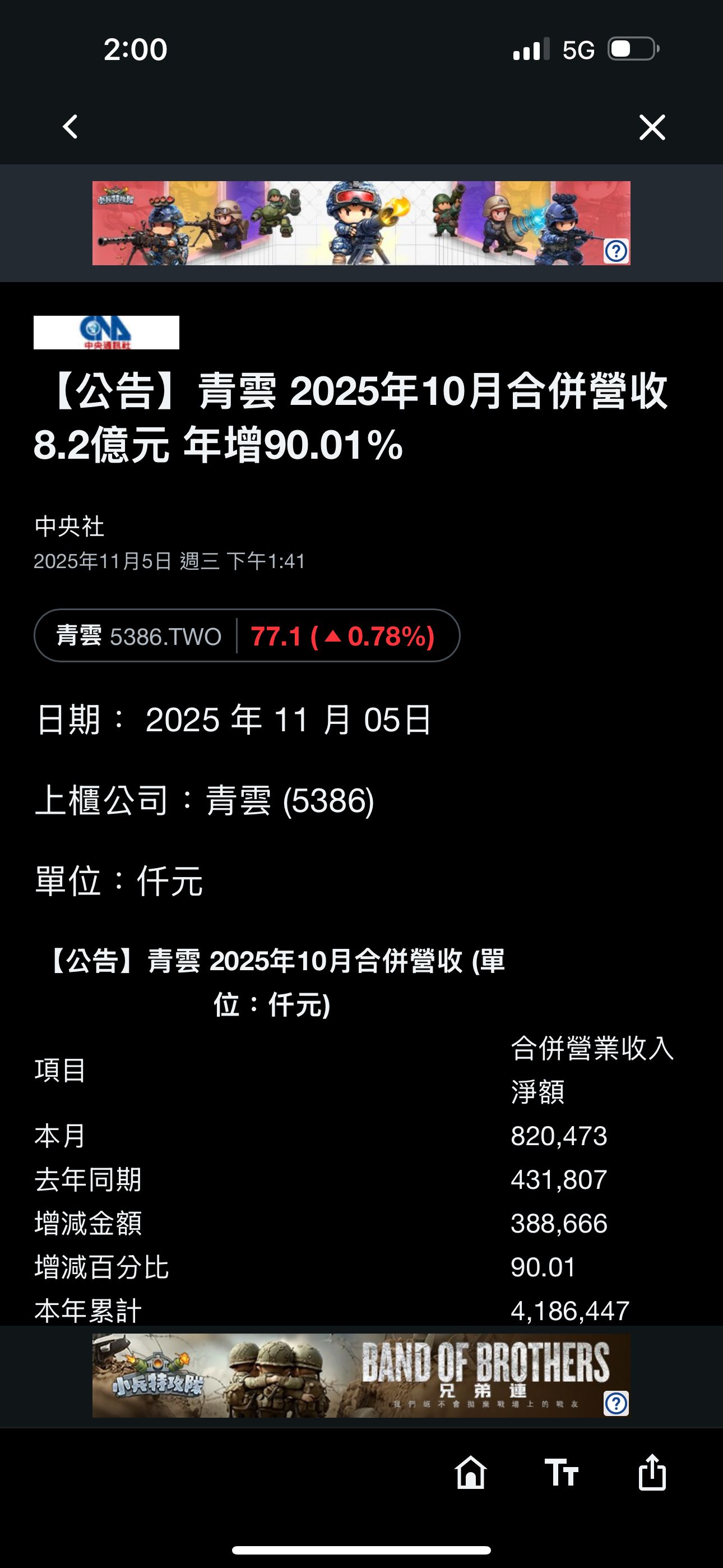Go back using the top-left arrow
723x1568 pixels.
(x=71, y=127)
